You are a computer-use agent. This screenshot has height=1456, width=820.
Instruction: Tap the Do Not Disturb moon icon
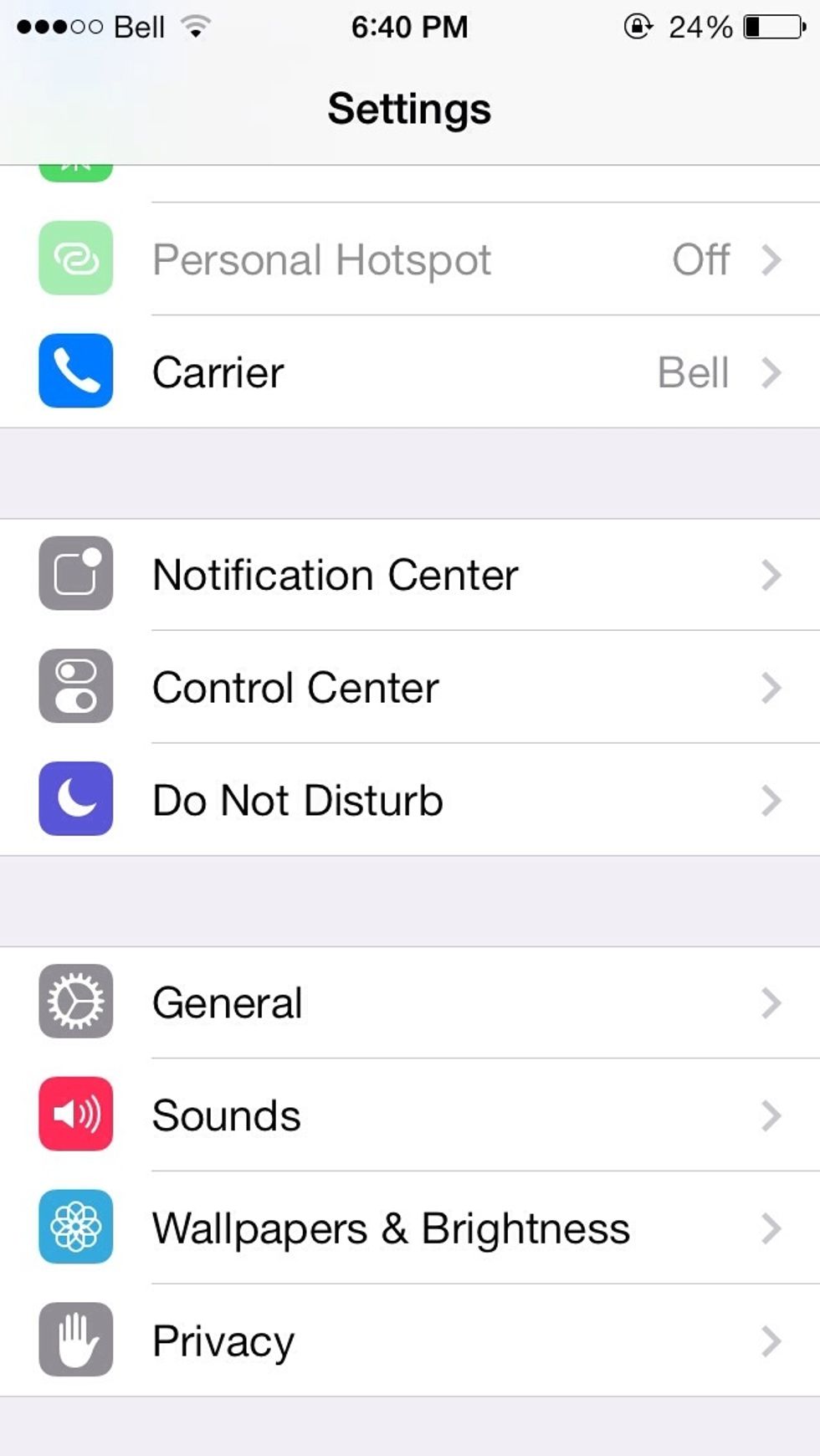tap(75, 800)
